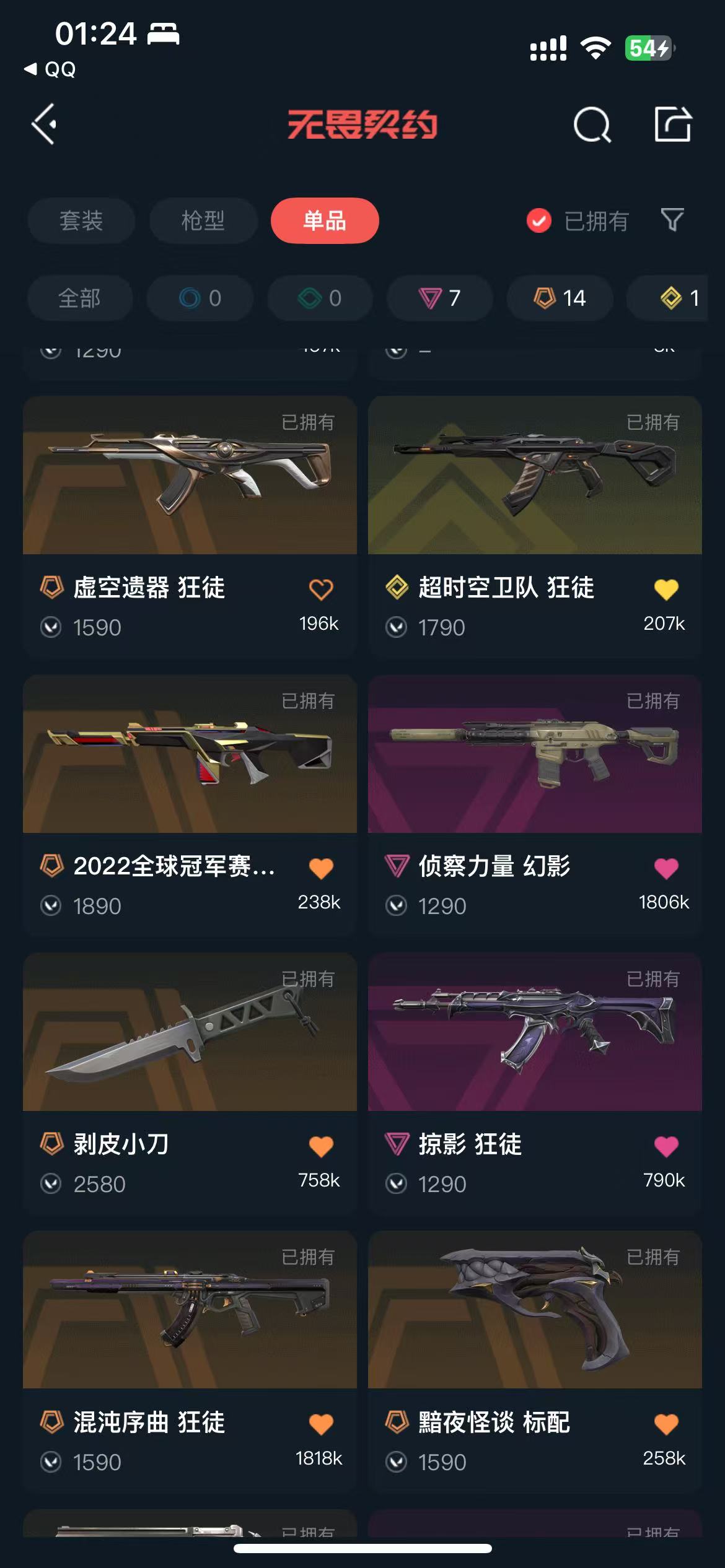Return to QQ via the status bar link
The height and width of the screenshot is (1568, 725).
(51, 69)
